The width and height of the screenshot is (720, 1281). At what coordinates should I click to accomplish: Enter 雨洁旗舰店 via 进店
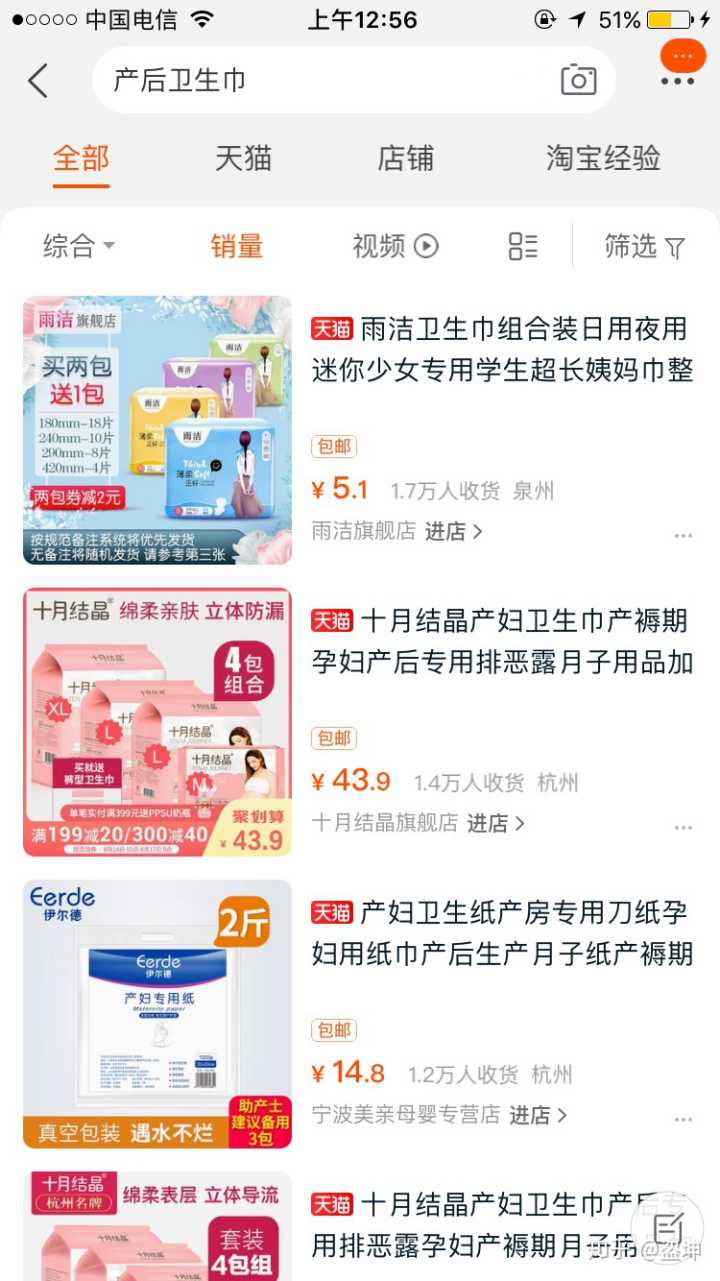coord(453,532)
